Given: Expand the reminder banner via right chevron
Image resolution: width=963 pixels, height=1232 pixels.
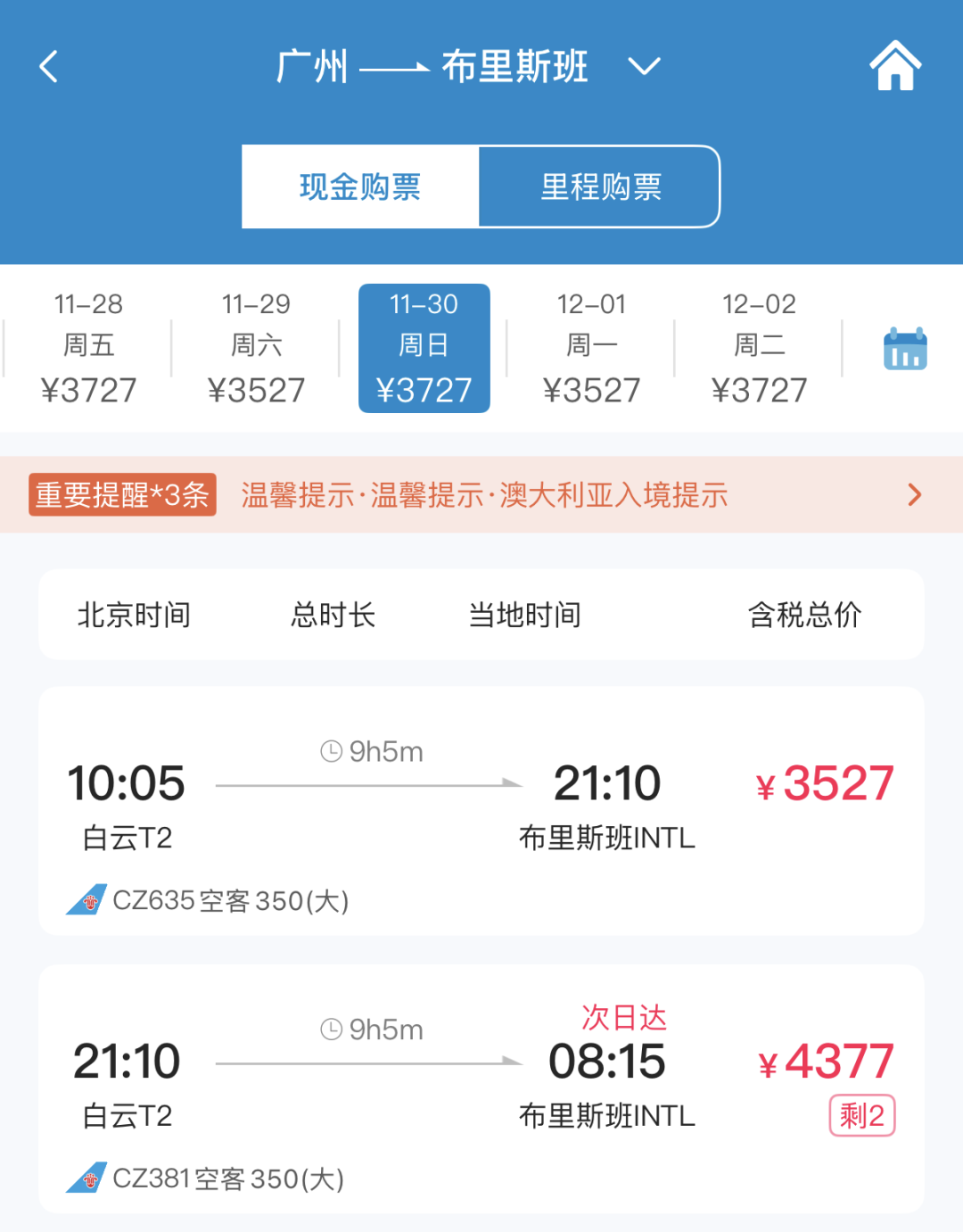Looking at the screenshot, I should [x=914, y=494].
